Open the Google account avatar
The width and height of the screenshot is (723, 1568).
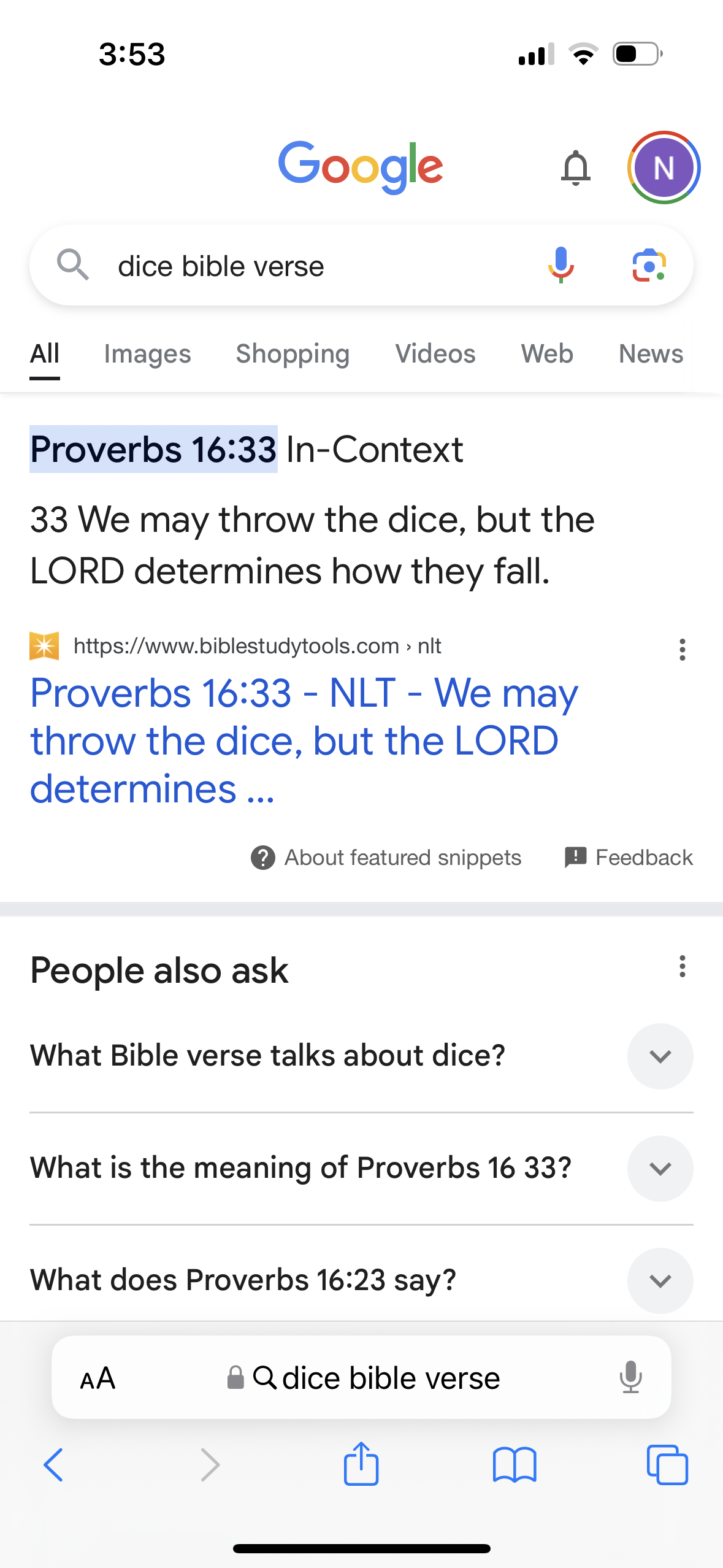pos(664,167)
